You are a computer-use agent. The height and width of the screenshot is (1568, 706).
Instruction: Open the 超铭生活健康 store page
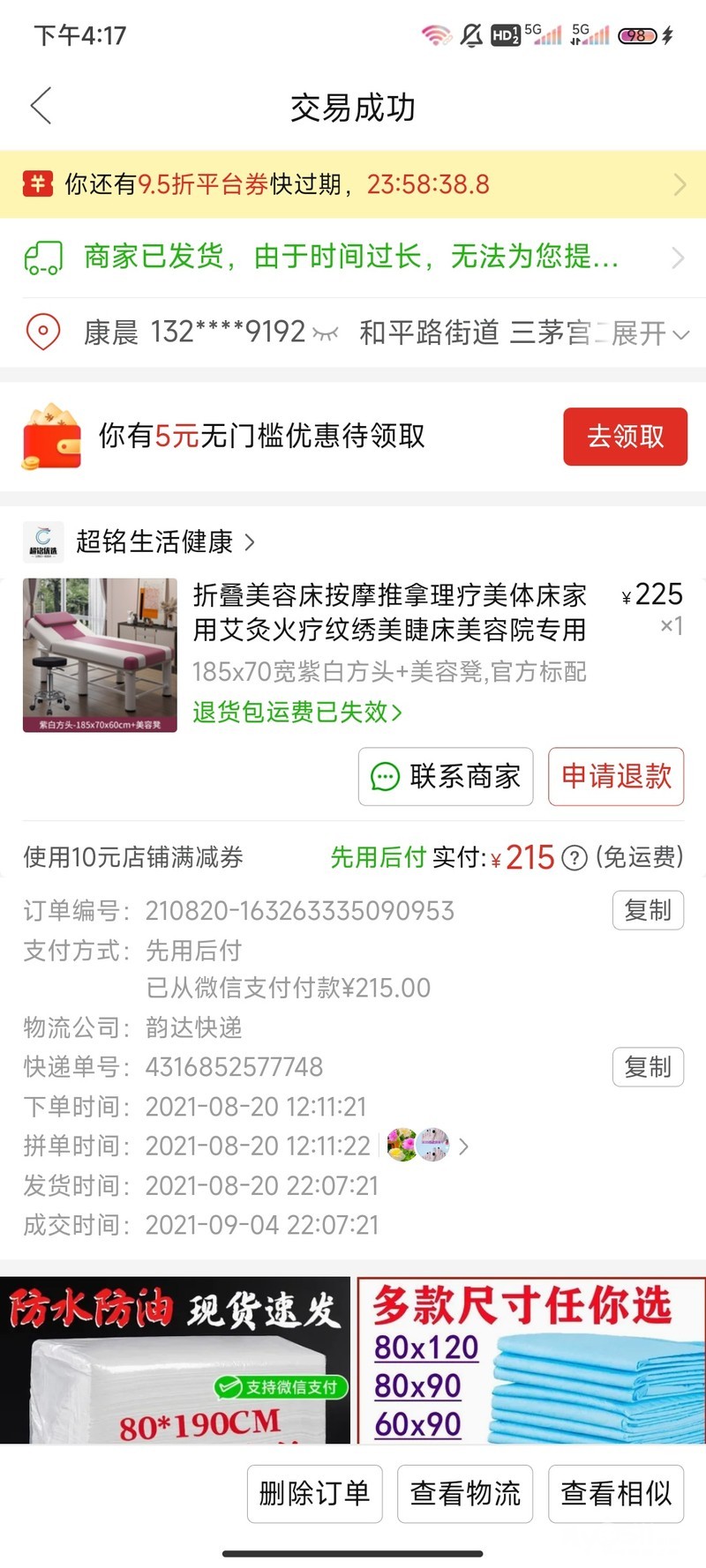click(155, 541)
